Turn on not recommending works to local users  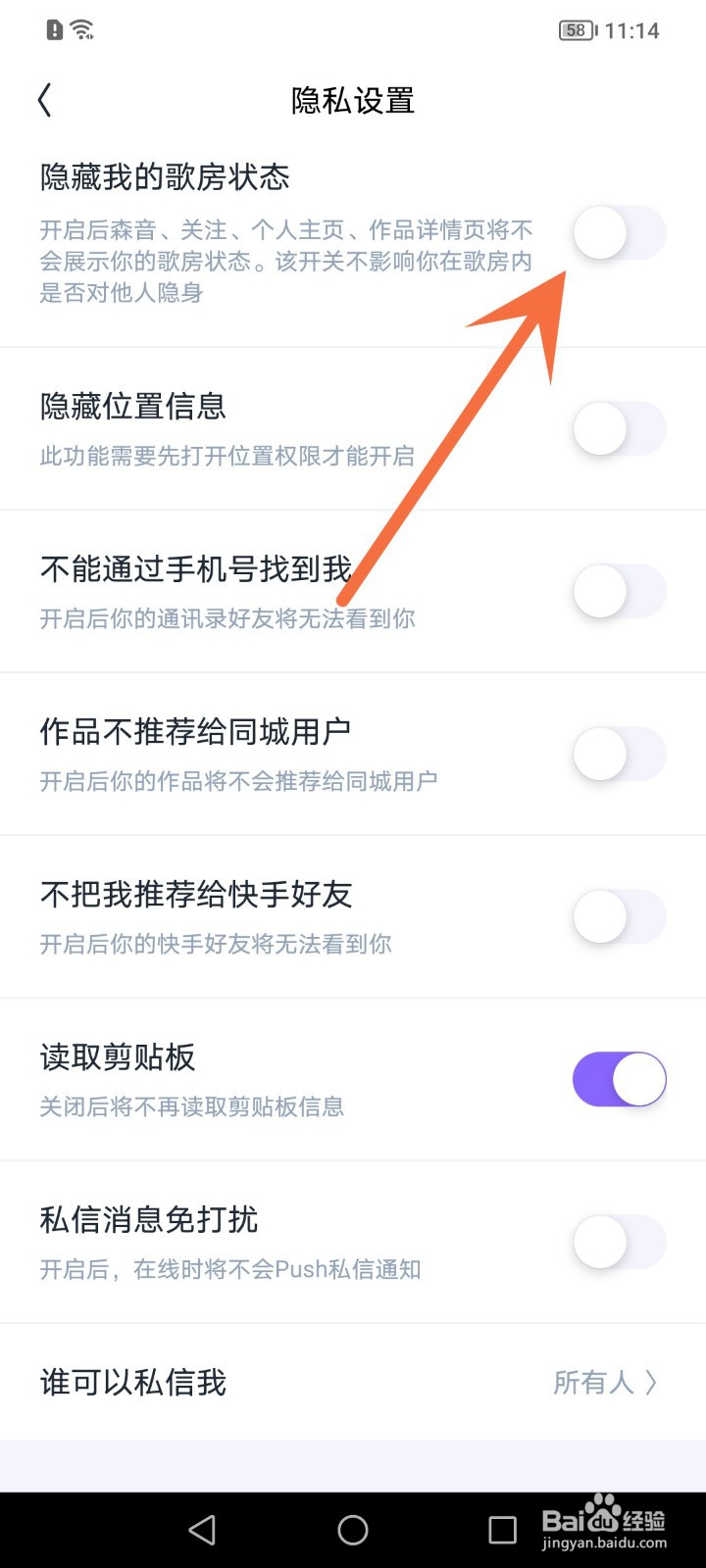618,754
